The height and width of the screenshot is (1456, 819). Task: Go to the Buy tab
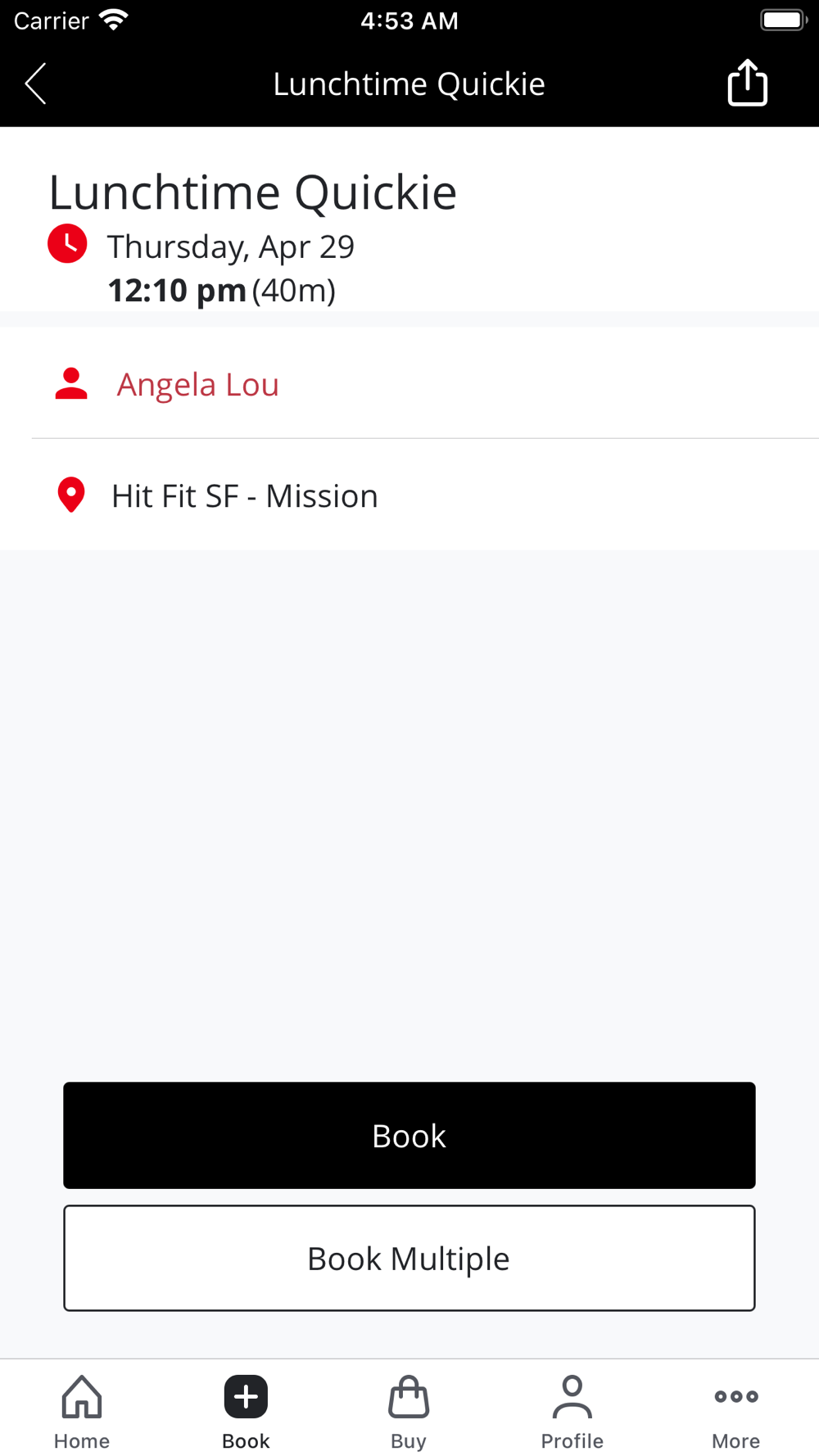coord(409,1410)
